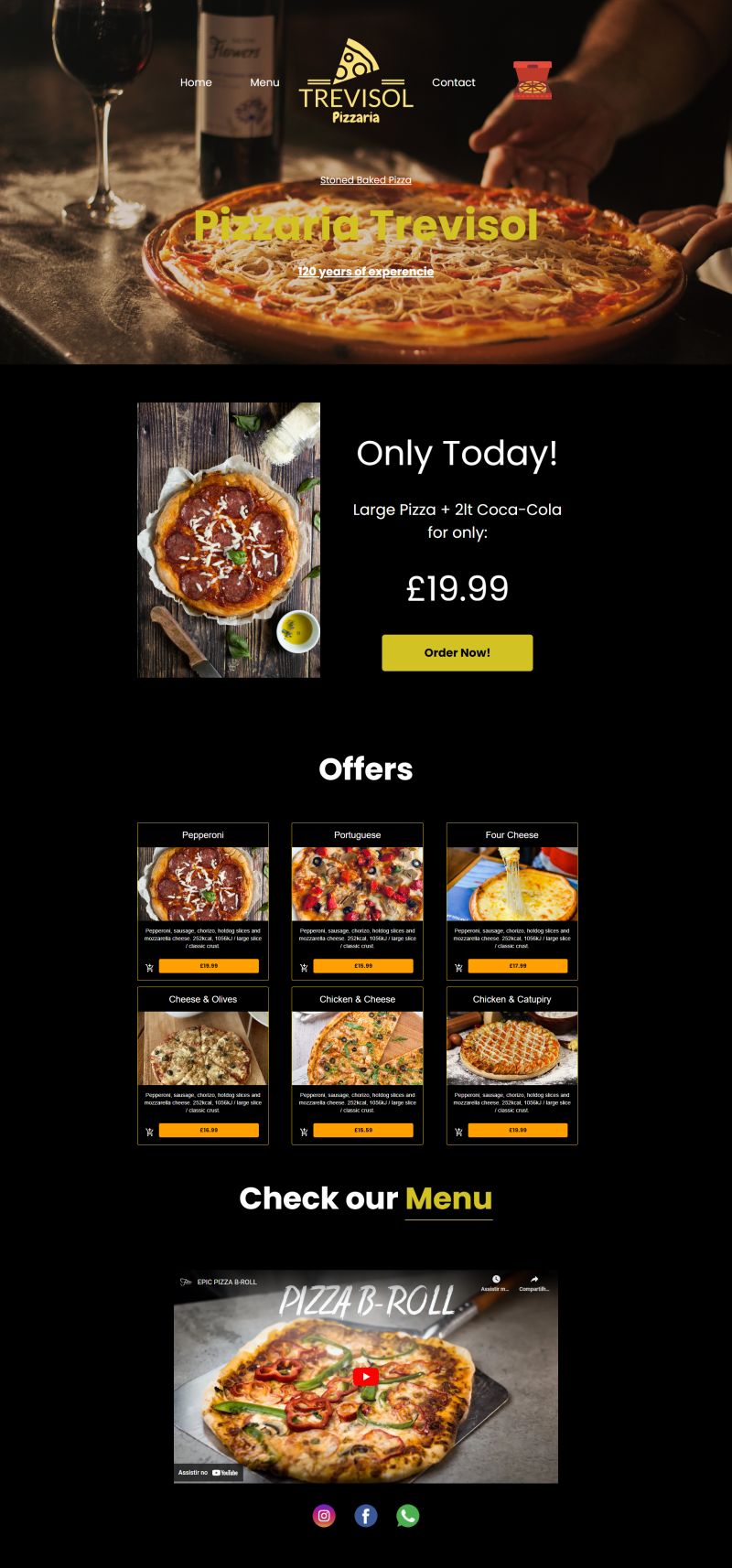Visit the Facebook page icon
This screenshot has height=1568, width=732.
pos(366,1516)
